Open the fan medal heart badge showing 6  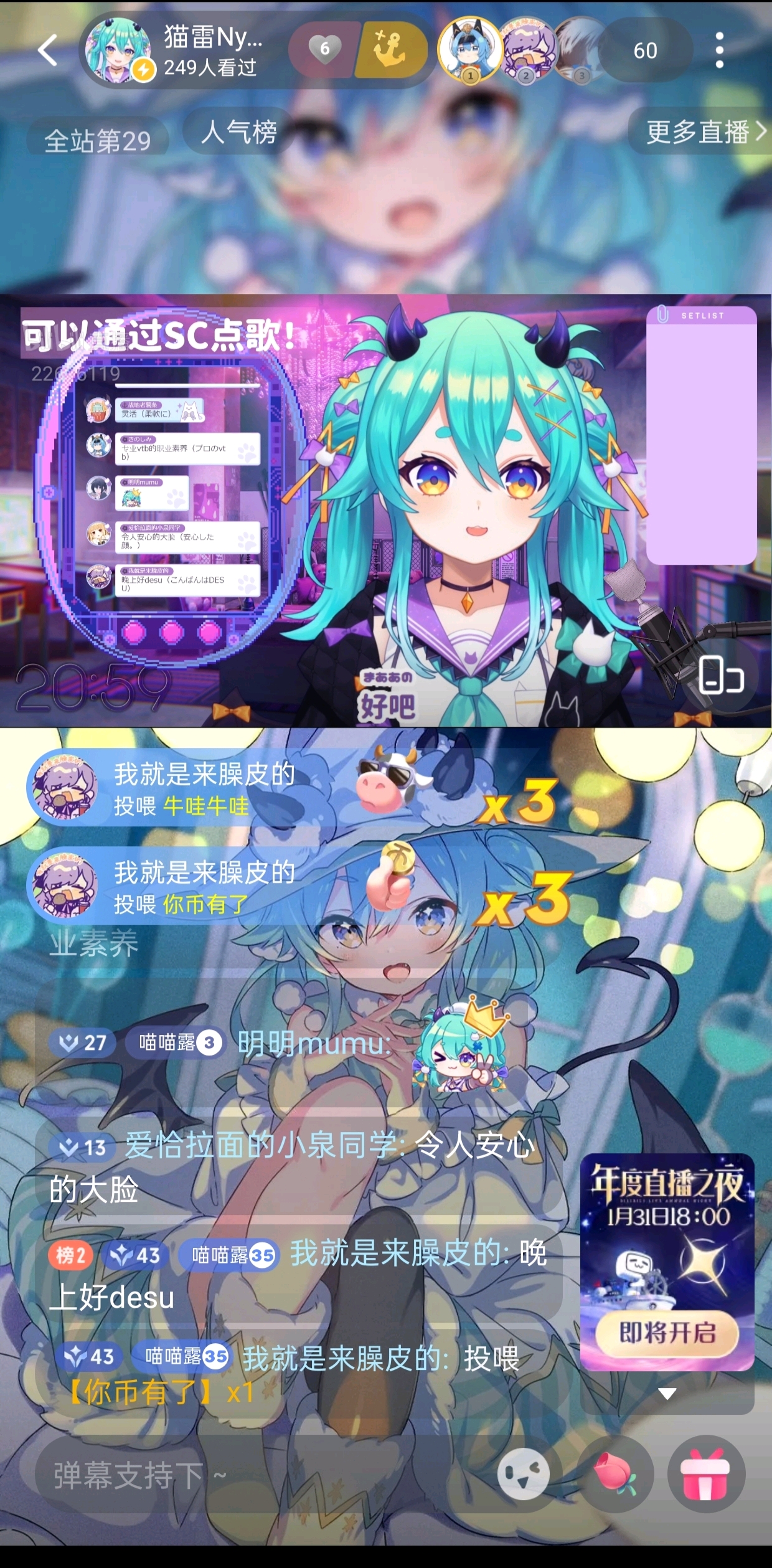tap(324, 49)
